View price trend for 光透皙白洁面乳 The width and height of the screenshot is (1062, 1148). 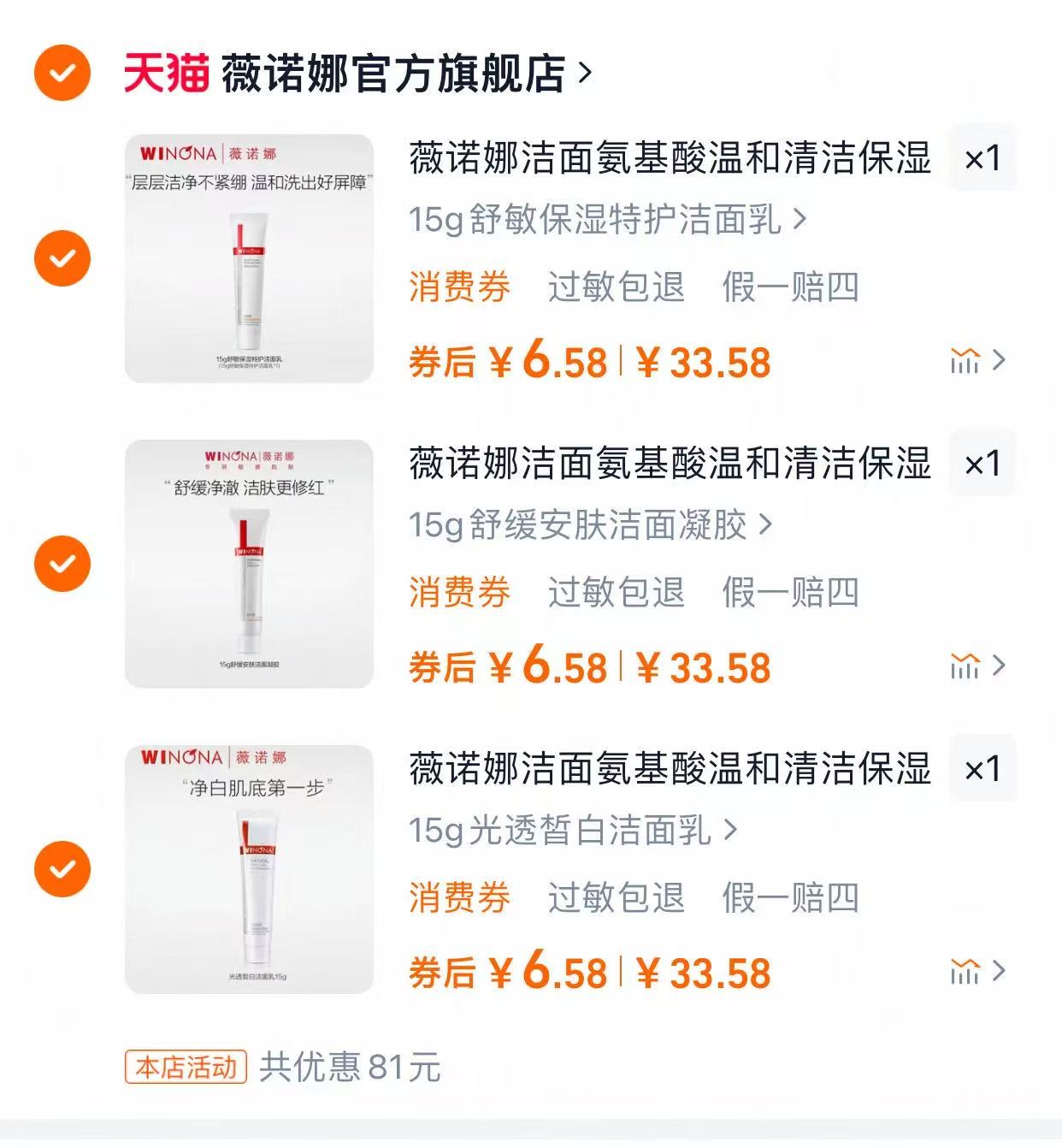click(x=976, y=972)
